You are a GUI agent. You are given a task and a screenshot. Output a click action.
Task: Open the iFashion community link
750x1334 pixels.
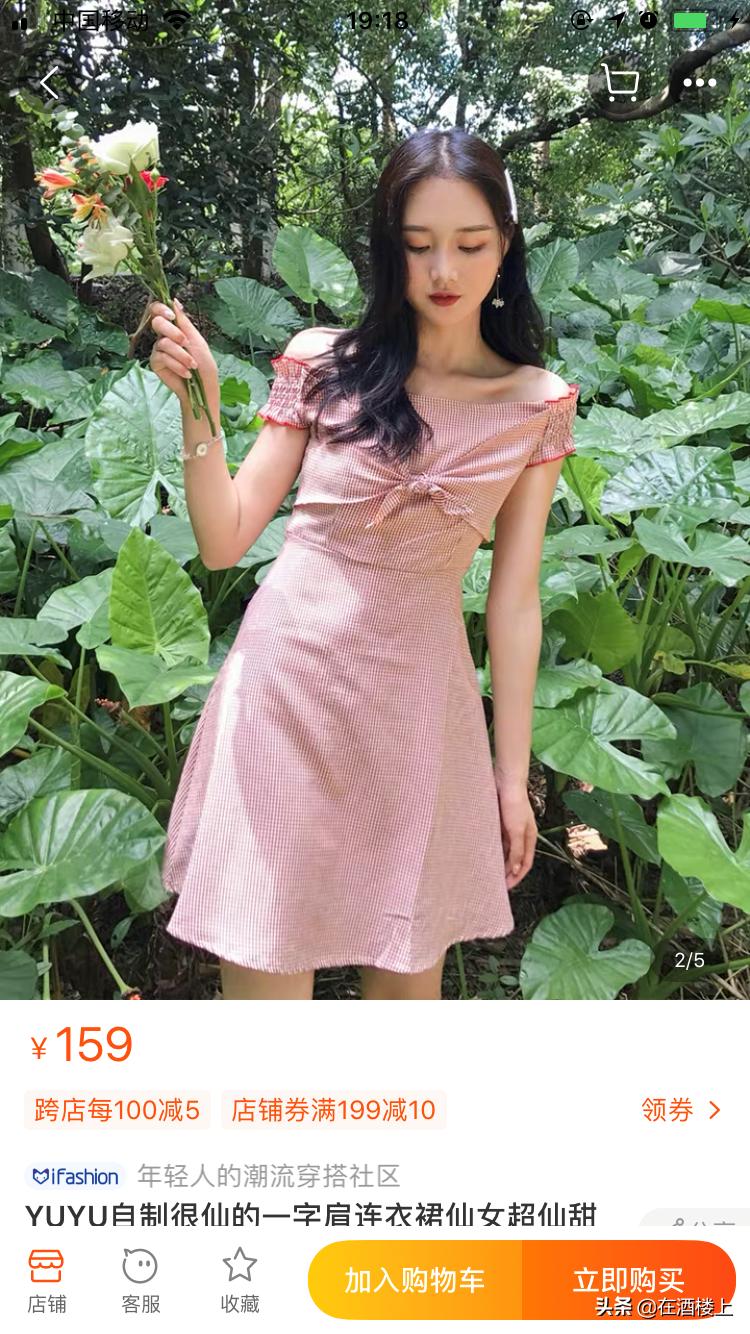[x=76, y=1176]
